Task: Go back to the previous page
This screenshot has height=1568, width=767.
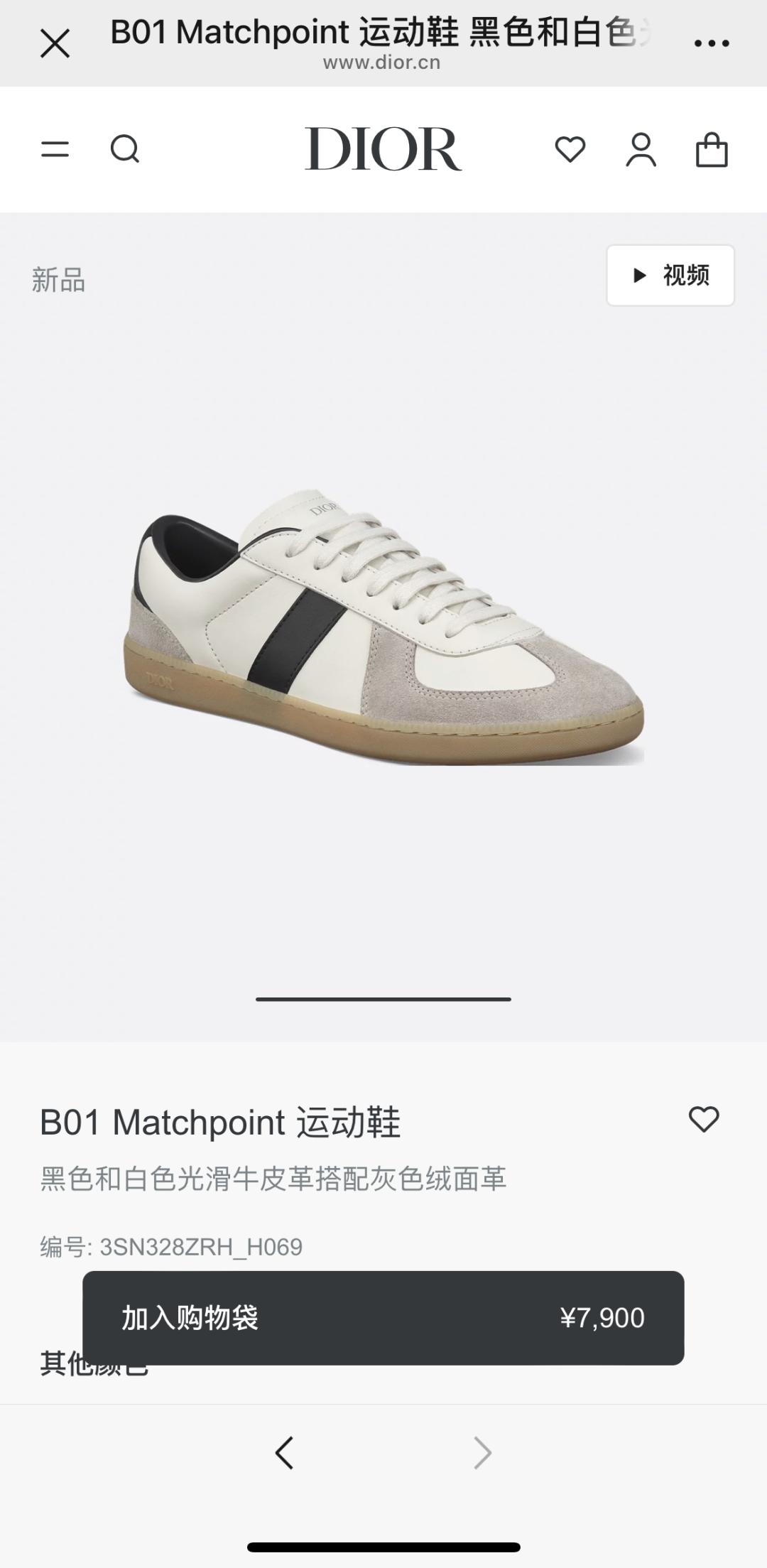Action: click(284, 1453)
